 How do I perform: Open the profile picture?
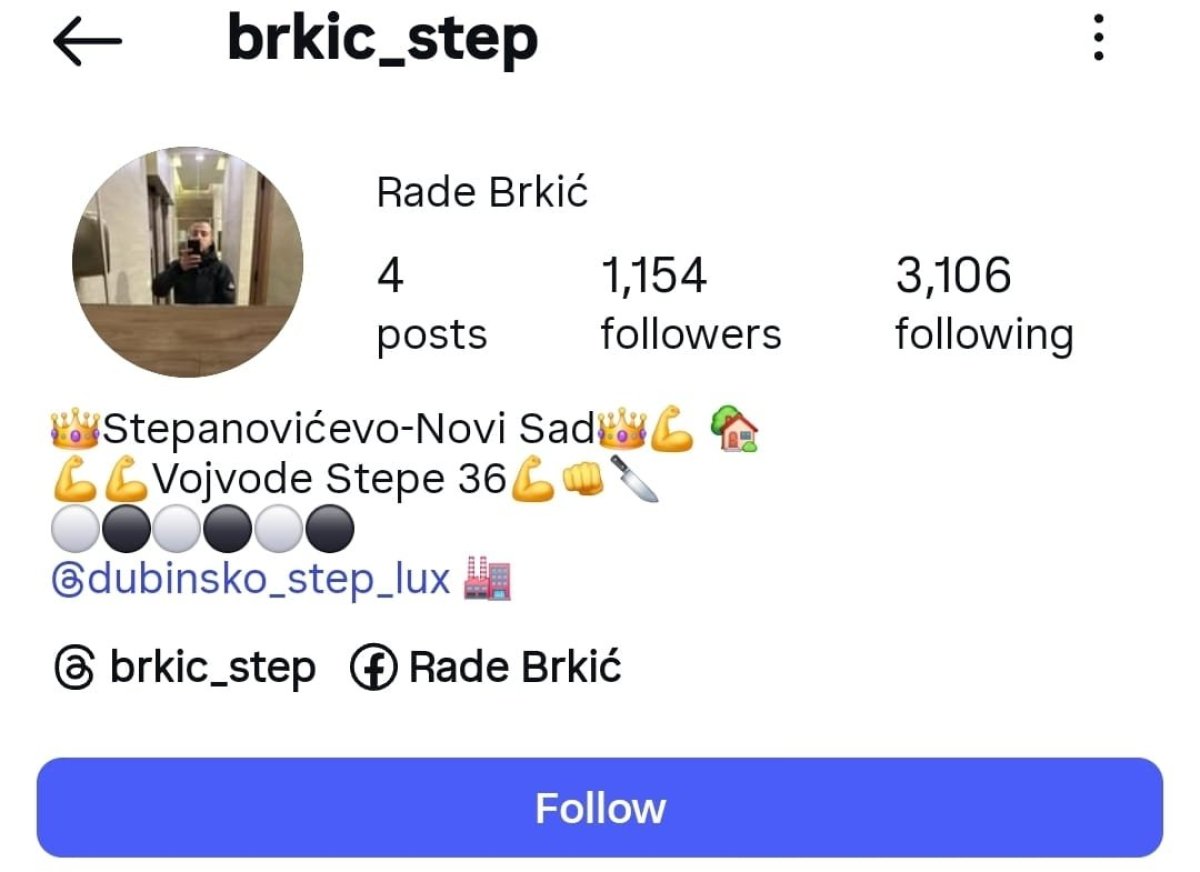188,262
